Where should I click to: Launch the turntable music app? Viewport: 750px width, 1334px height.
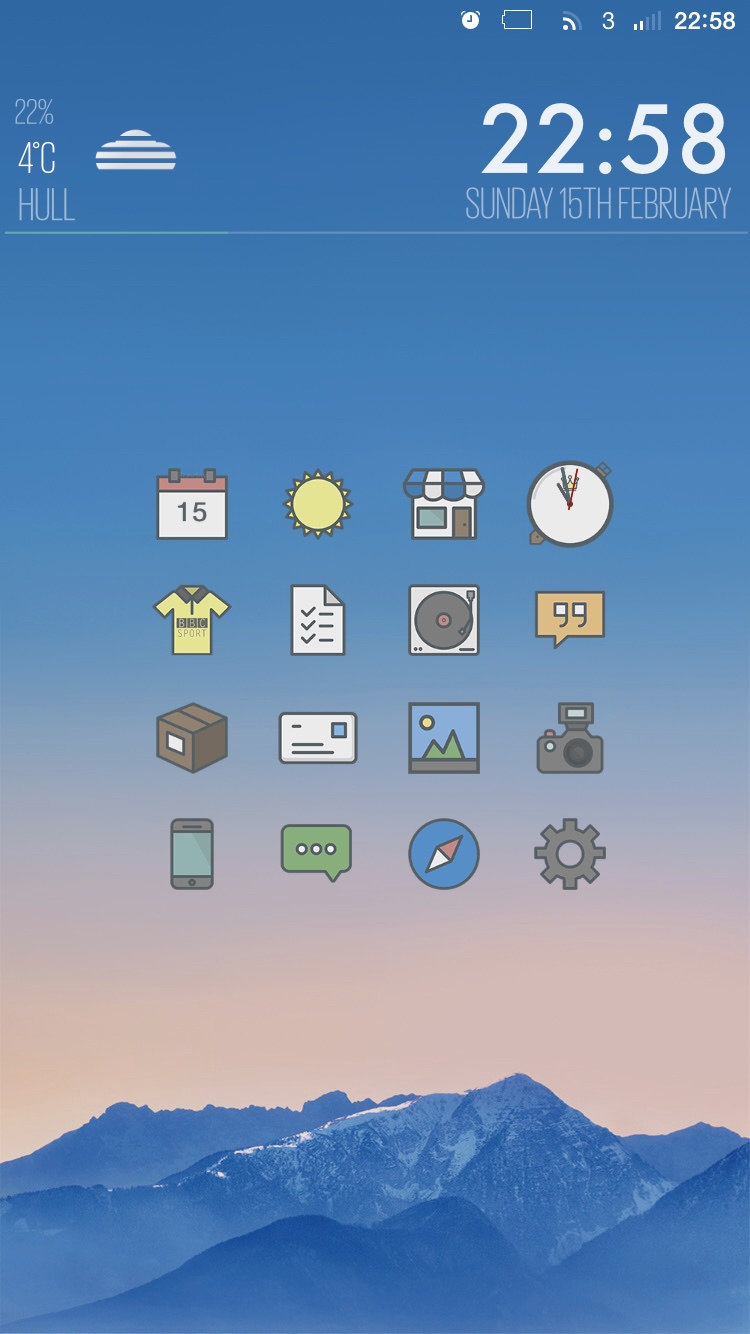[444, 620]
